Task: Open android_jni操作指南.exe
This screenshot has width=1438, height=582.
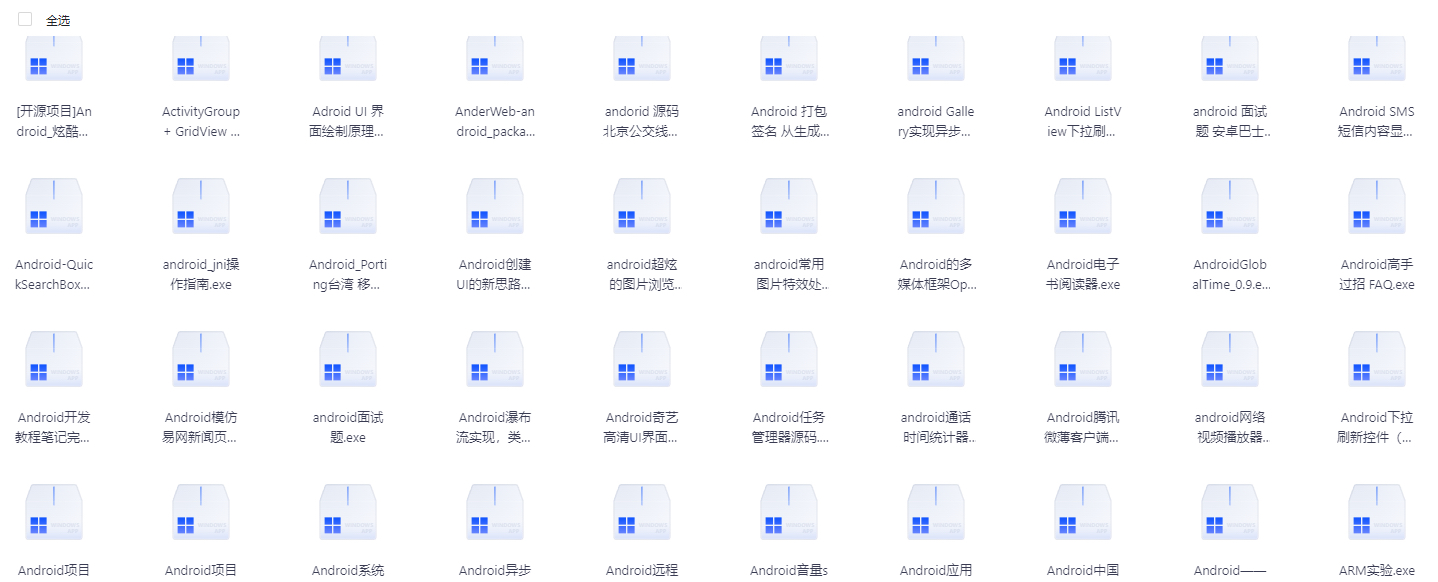Action: pyautogui.click(x=201, y=212)
